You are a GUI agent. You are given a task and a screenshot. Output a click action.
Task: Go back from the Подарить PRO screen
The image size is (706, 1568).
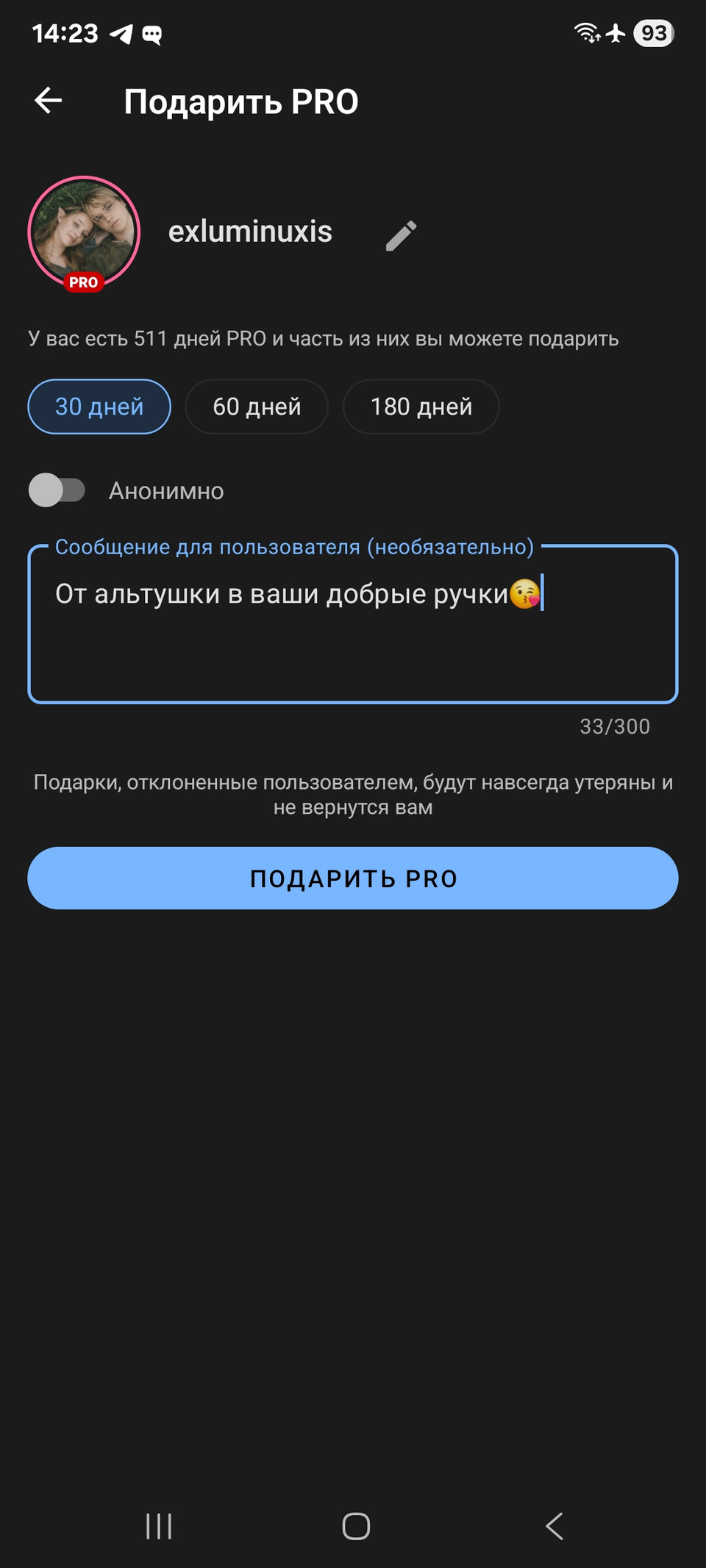click(49, 101)
